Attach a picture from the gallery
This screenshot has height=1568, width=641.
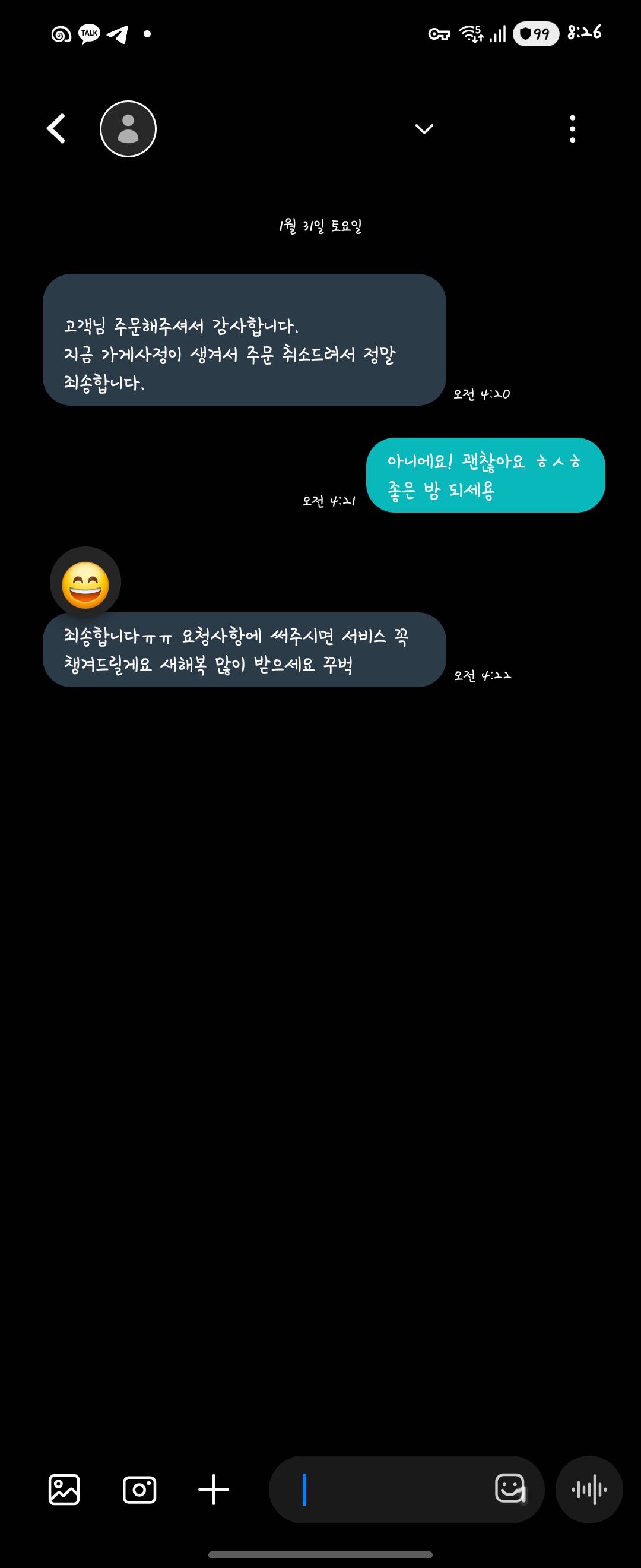coord(64,1489)
